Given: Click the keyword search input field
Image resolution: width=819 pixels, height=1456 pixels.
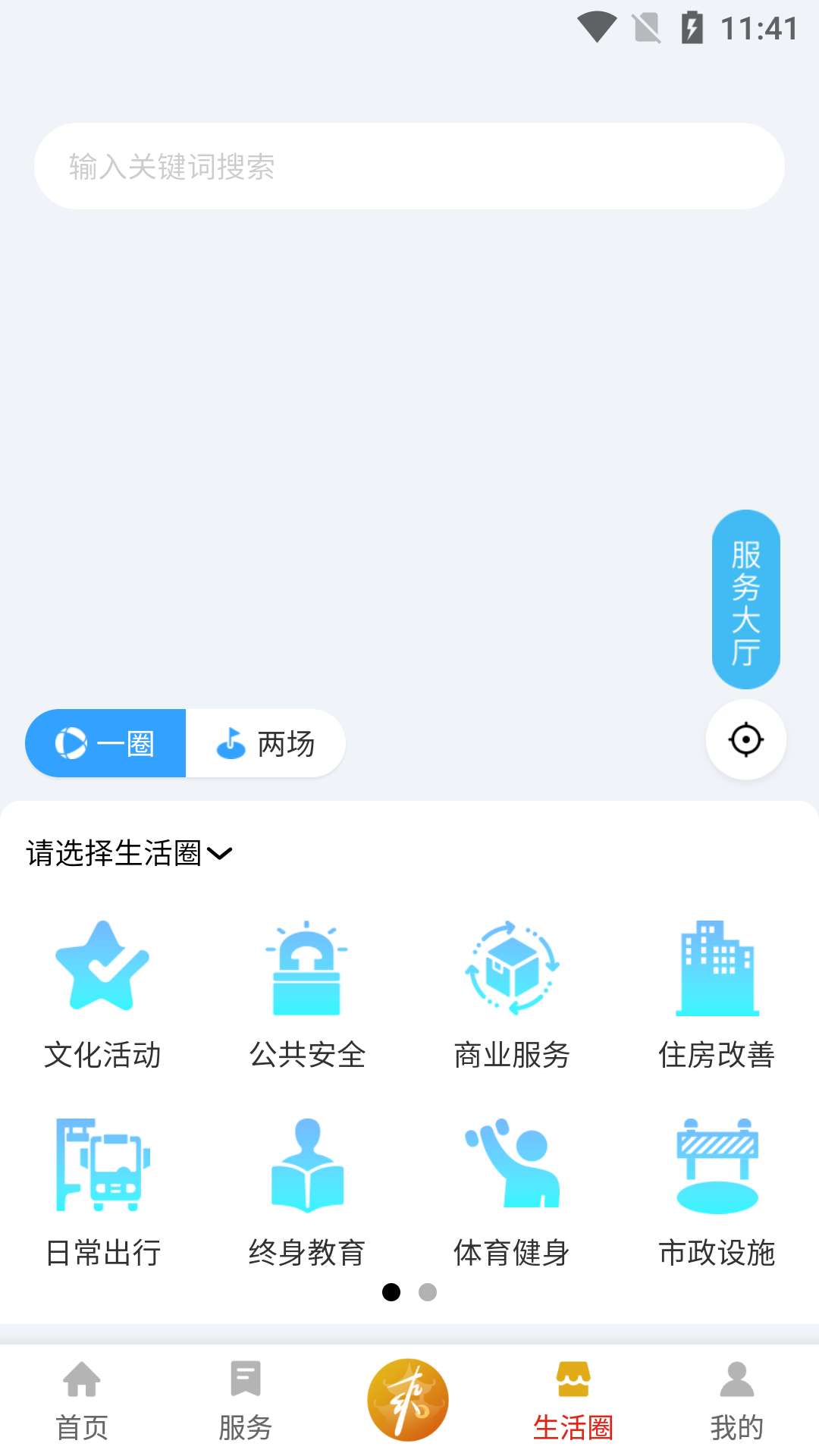Looking at the screenshot, I should click(x=409, y=165).
